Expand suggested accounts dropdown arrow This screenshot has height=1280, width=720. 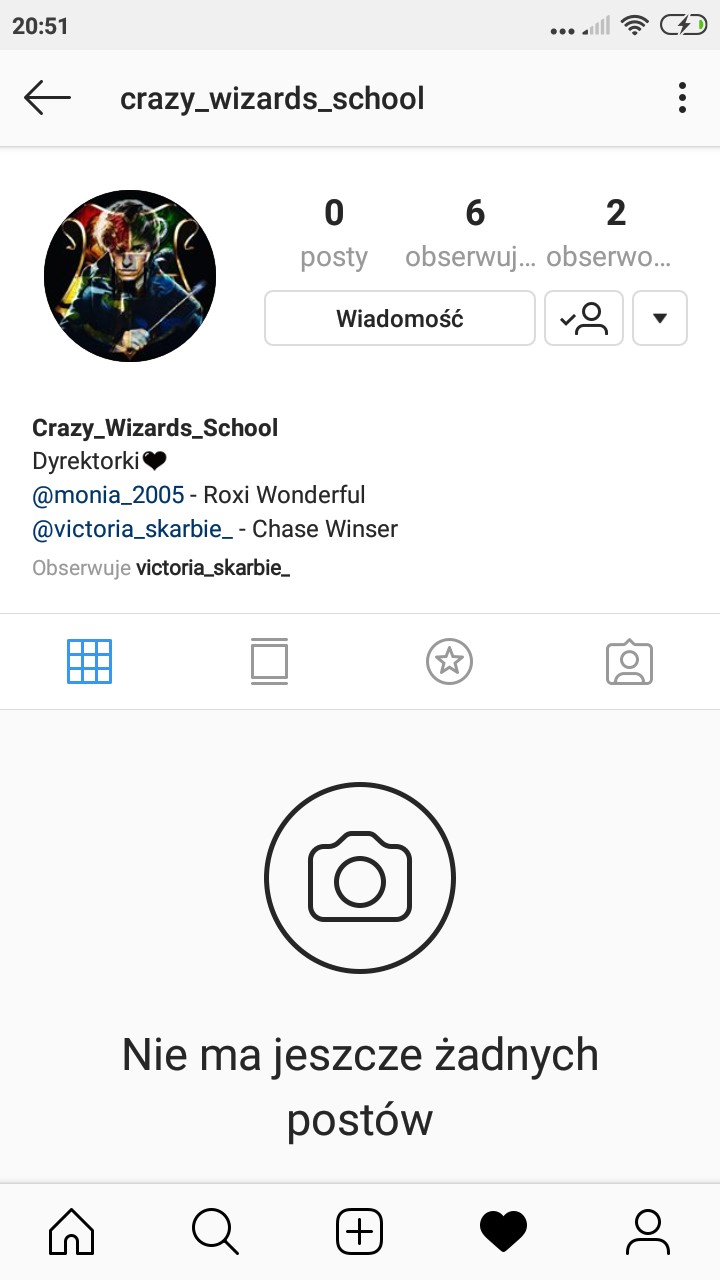(x=660, y=319)
